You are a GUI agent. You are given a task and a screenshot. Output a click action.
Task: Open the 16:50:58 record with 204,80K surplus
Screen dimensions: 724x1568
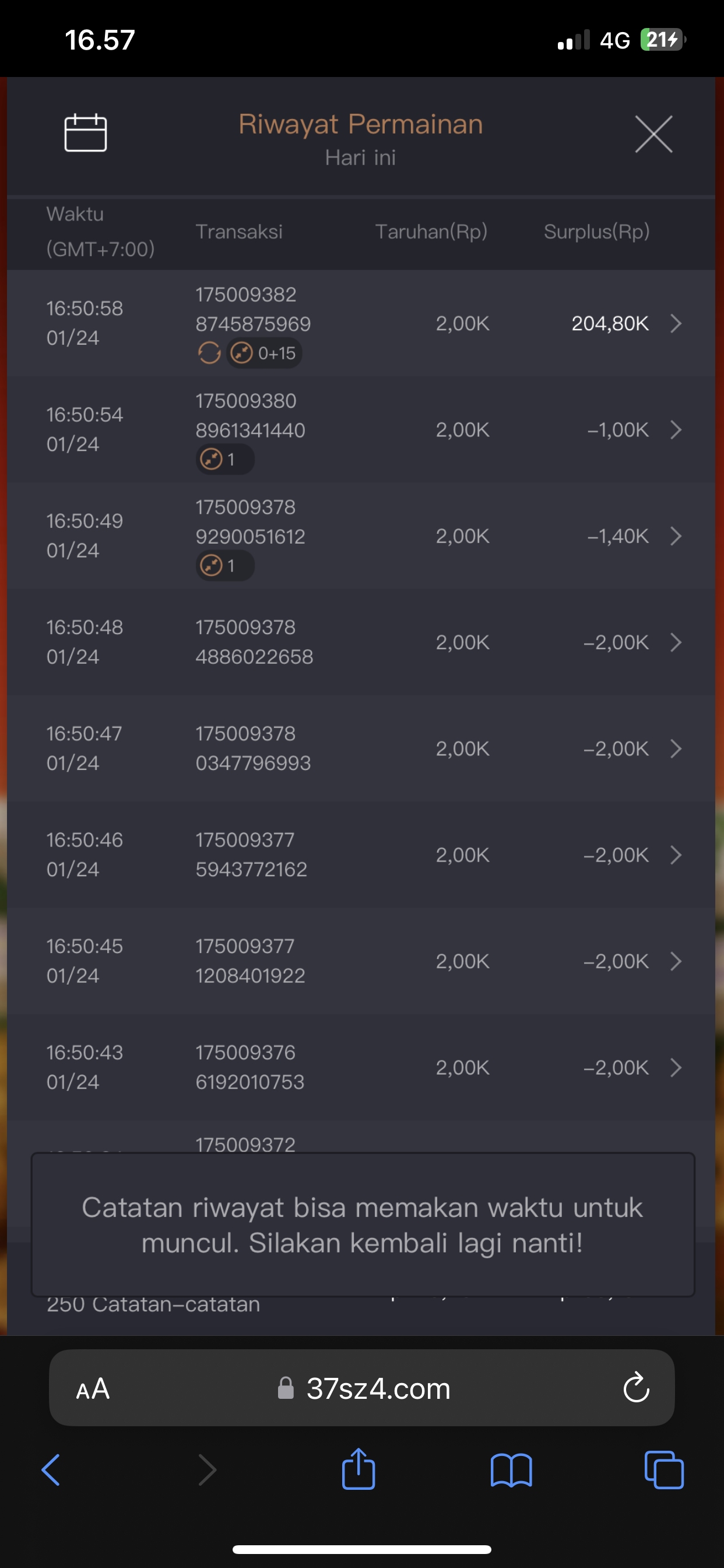click(674, 323)
